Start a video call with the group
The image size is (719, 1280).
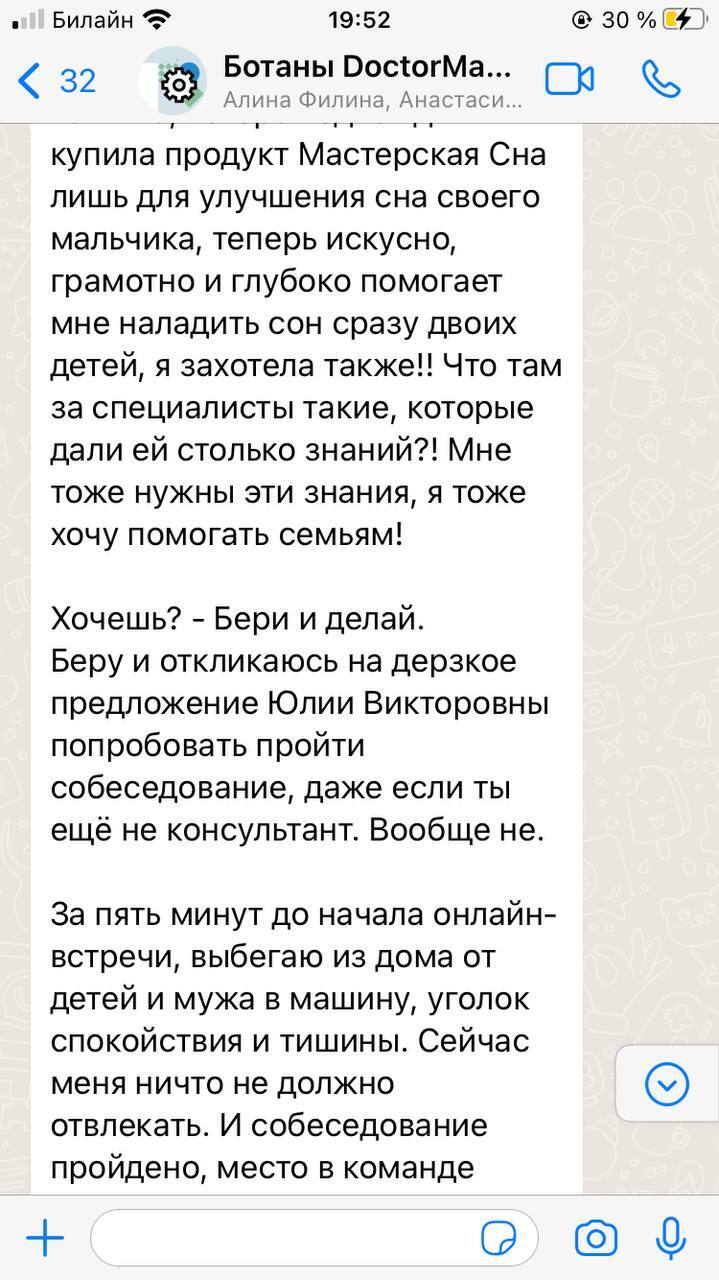570,80
